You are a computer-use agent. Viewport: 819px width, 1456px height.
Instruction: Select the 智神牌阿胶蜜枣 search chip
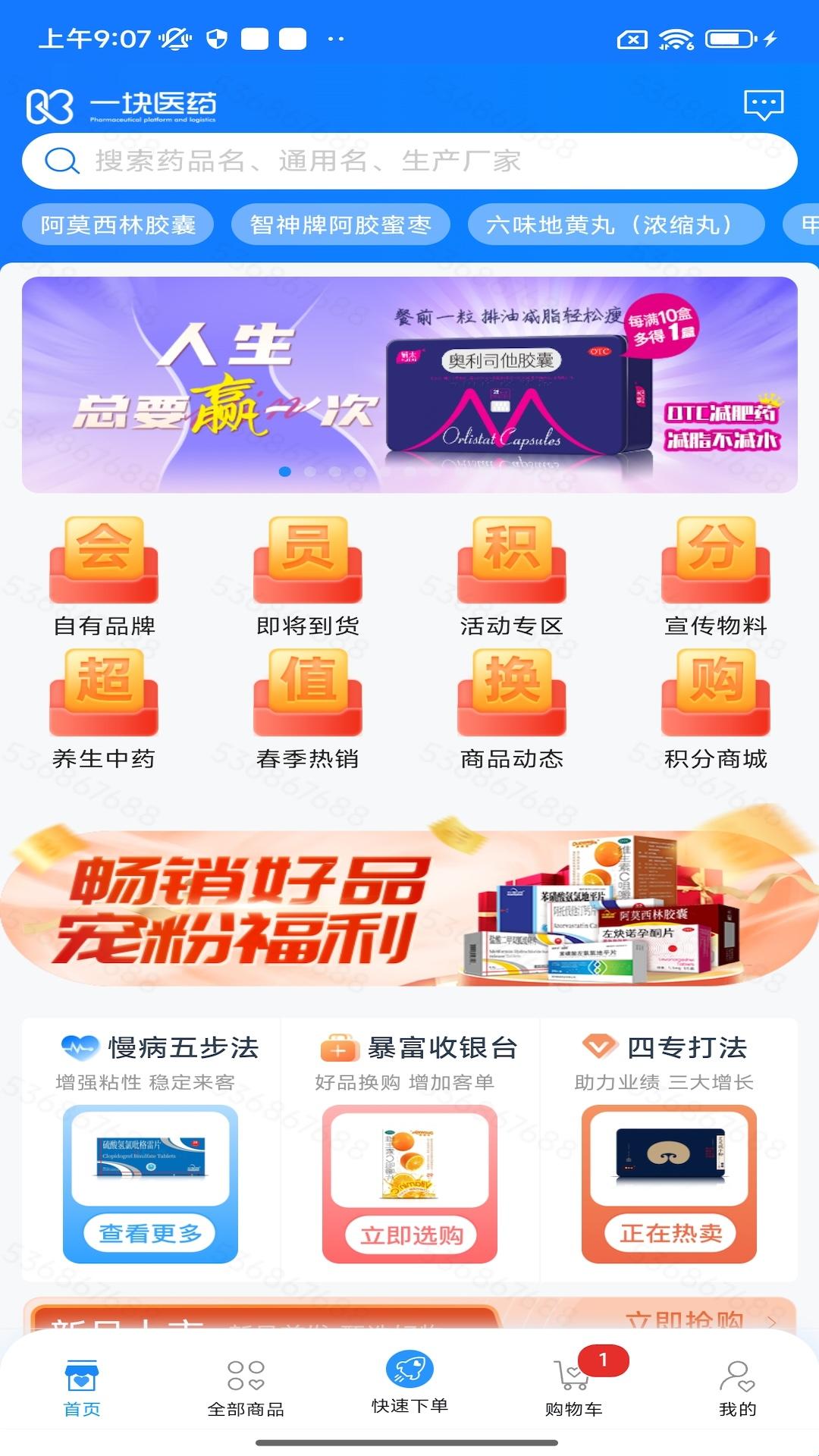coord(340,224)
